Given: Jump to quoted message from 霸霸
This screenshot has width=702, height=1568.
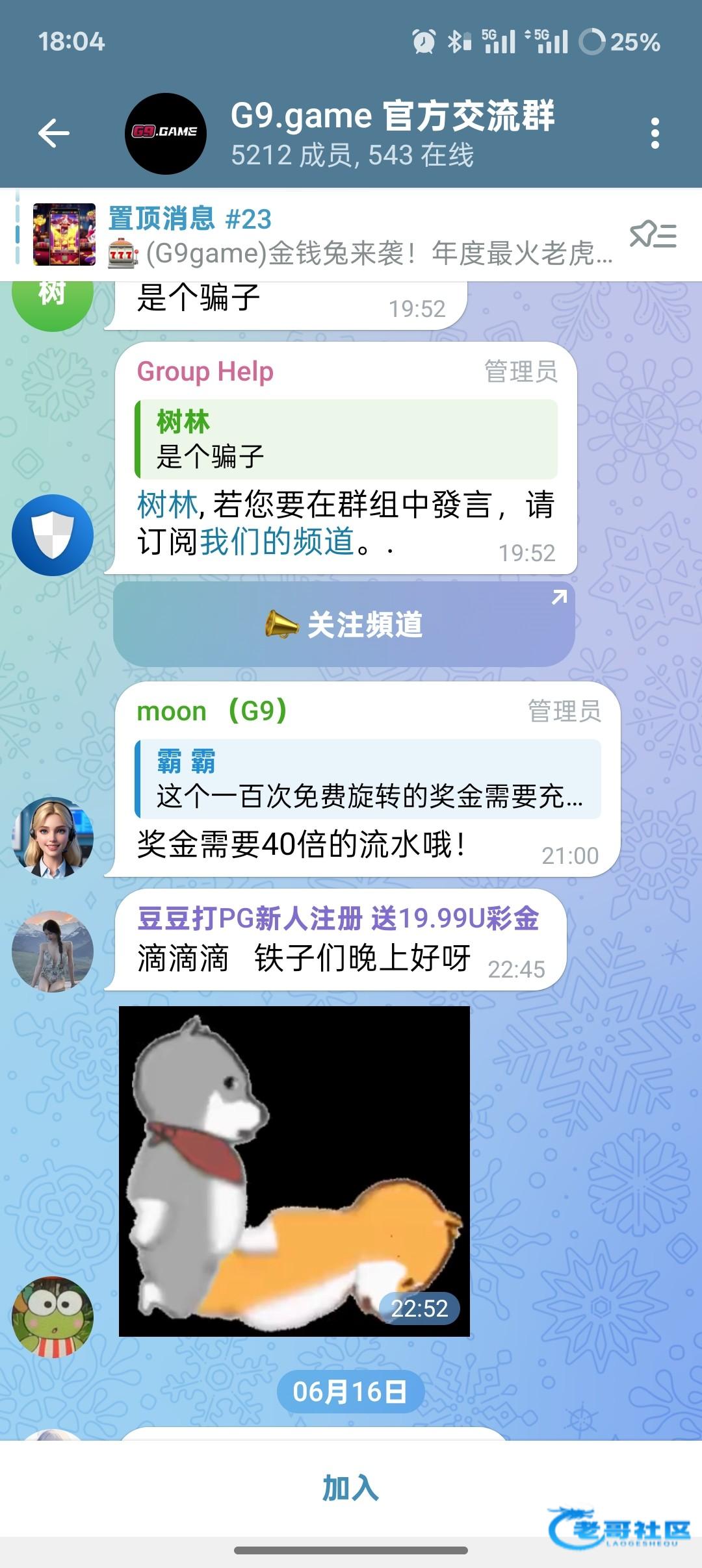Looking at the screenshot, I should coord(368,779).
